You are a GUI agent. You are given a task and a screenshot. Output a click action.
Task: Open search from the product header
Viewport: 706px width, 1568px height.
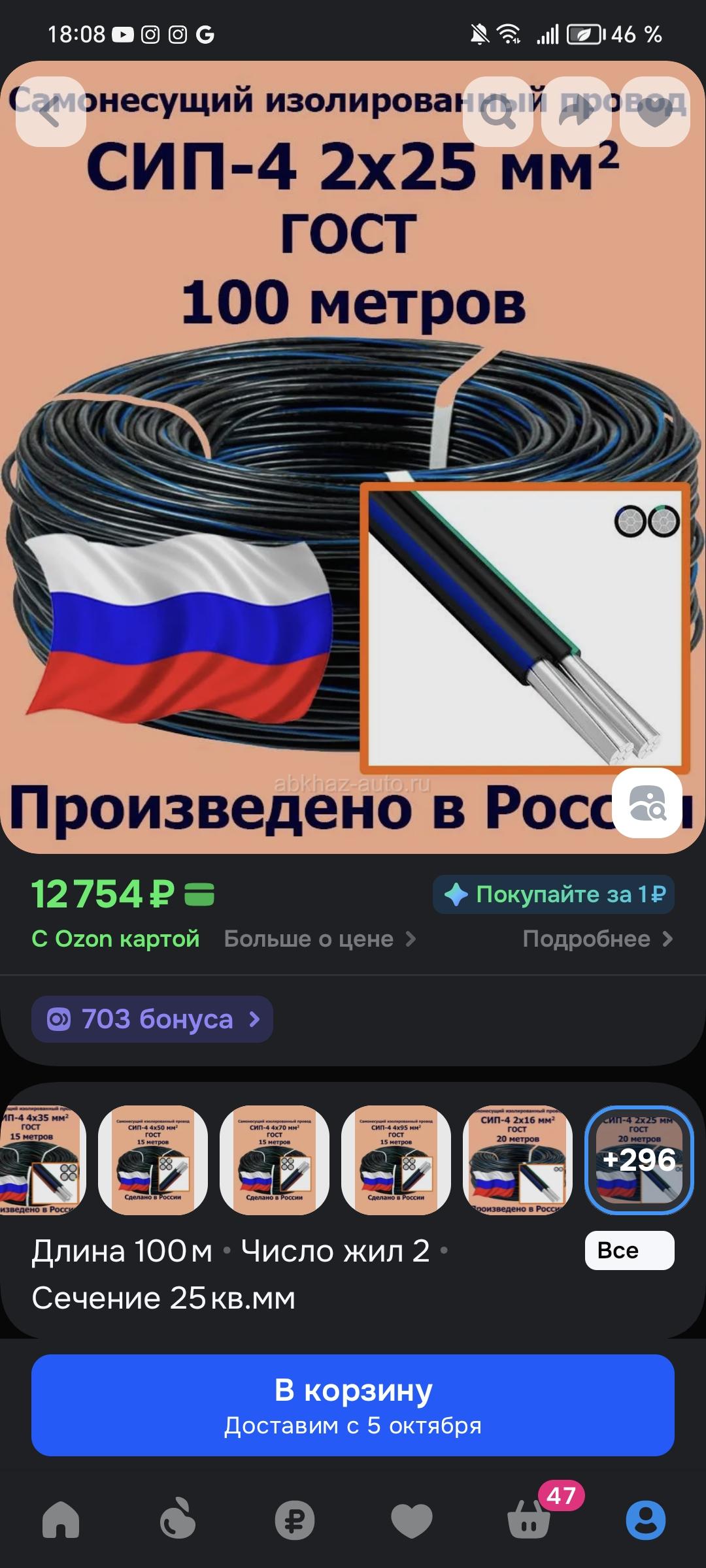click(x=498, y=112)
